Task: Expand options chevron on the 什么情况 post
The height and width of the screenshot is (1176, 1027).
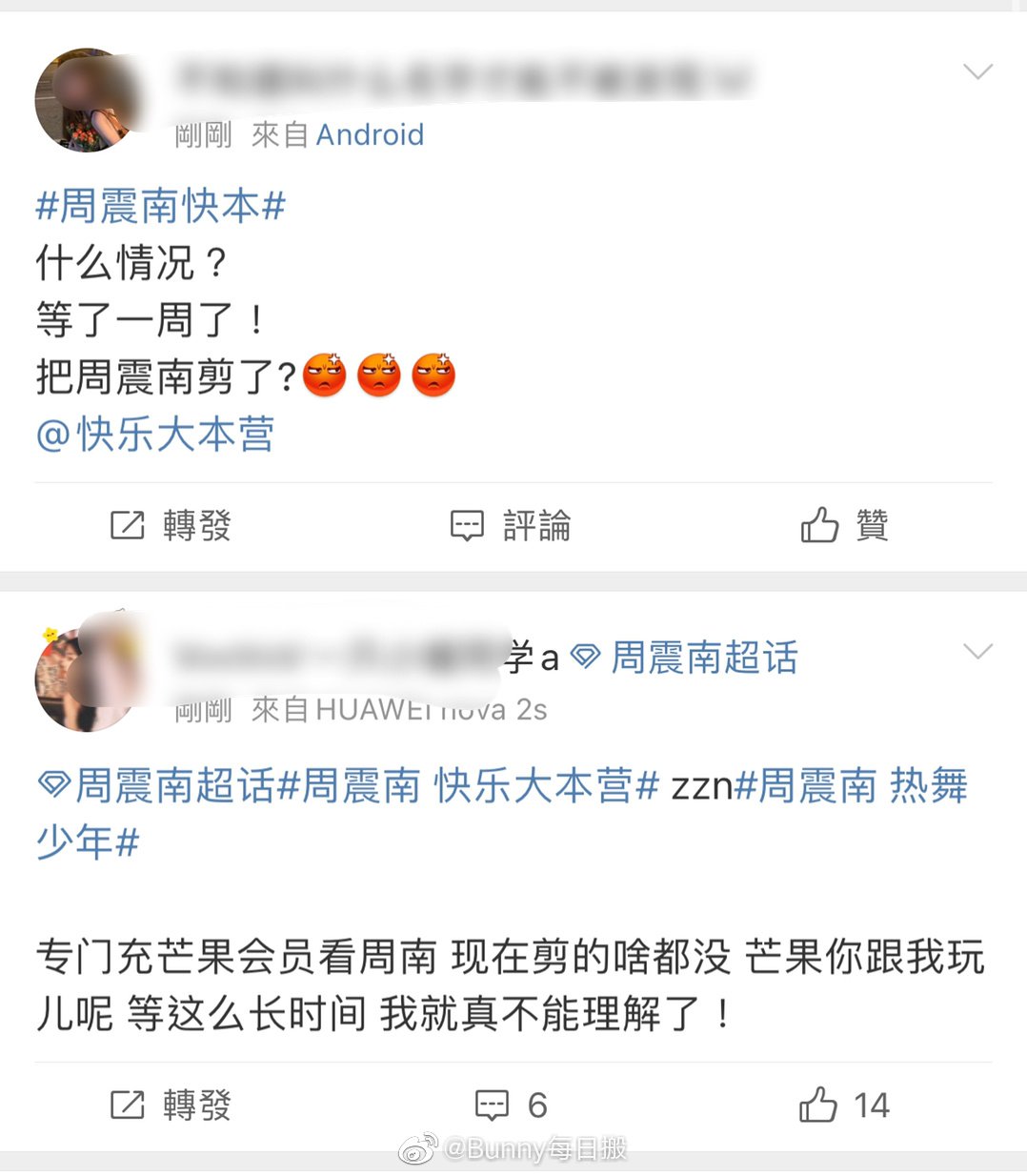Action: [977, 72]
